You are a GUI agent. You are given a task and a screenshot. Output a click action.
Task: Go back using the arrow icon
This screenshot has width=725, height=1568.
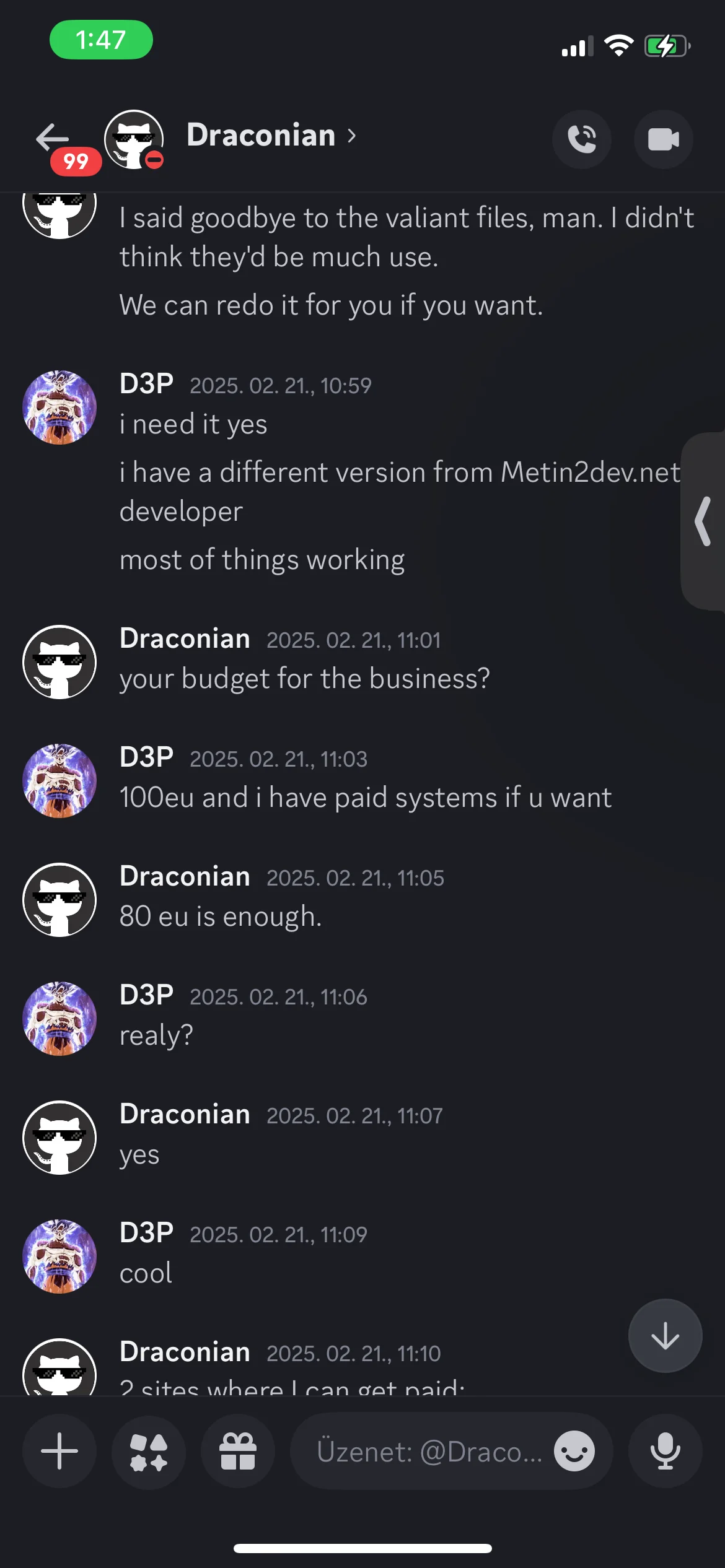point(52,137)
